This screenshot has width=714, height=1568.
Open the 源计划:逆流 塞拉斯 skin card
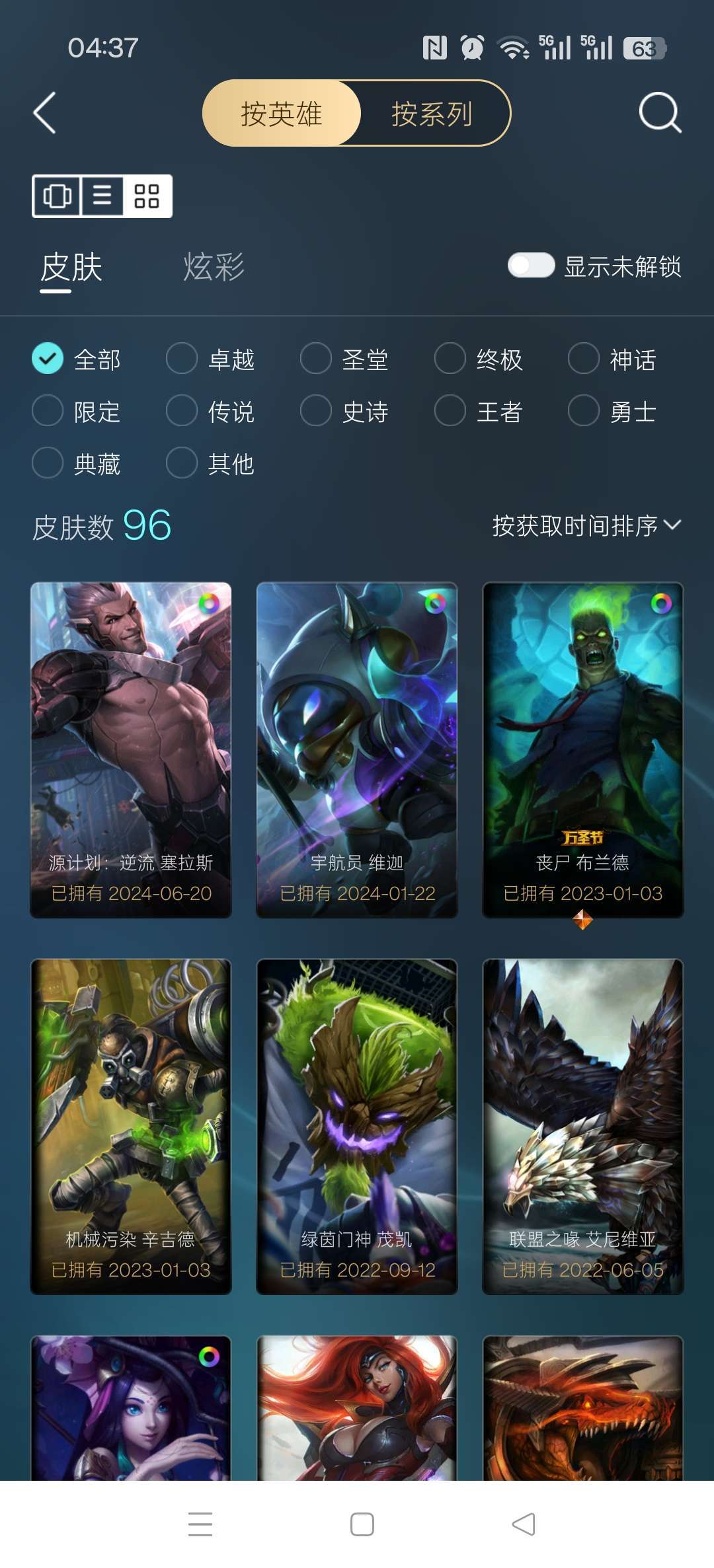(x=131, y=750)
